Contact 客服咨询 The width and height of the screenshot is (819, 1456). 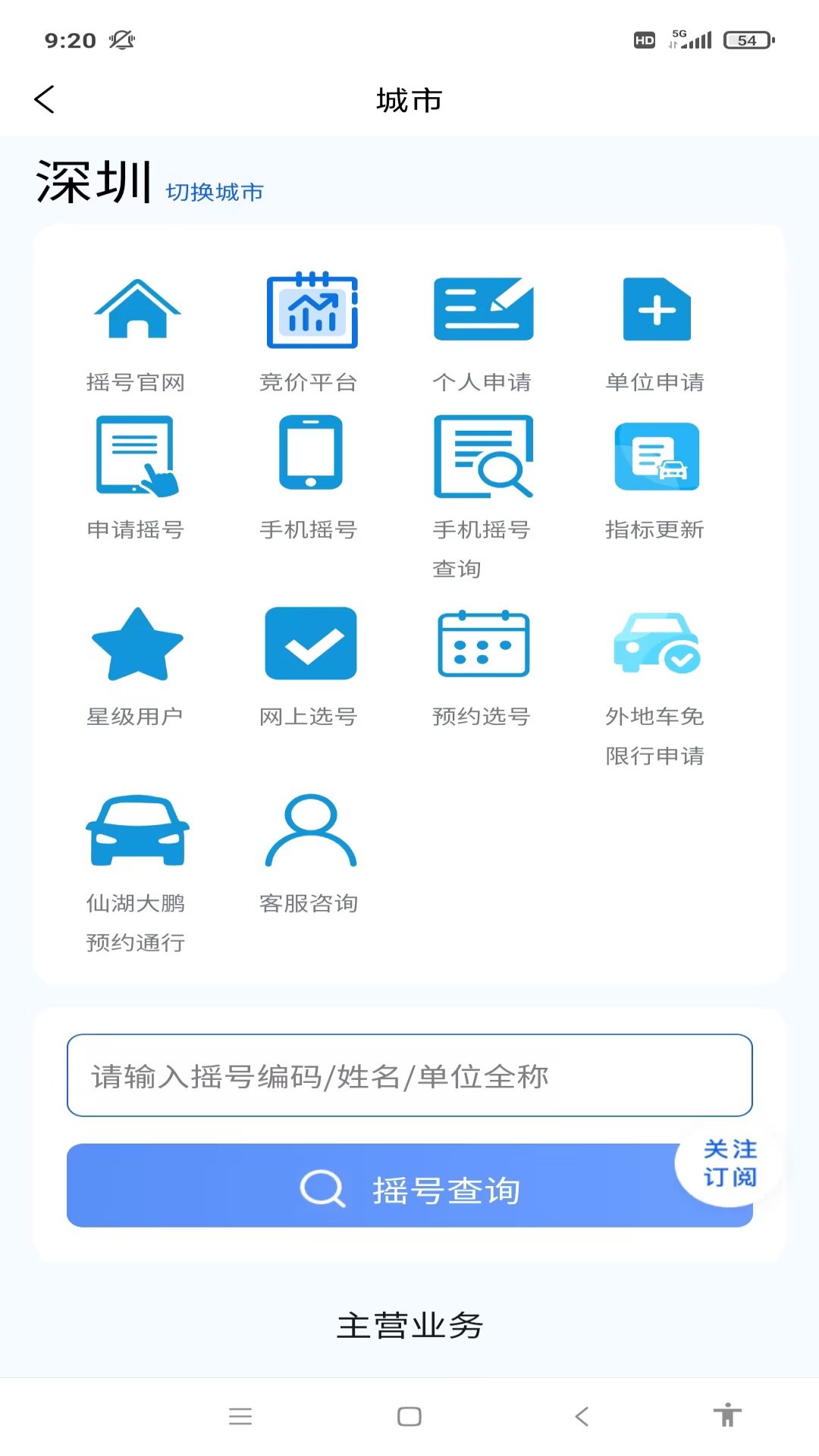pos(309,851)
